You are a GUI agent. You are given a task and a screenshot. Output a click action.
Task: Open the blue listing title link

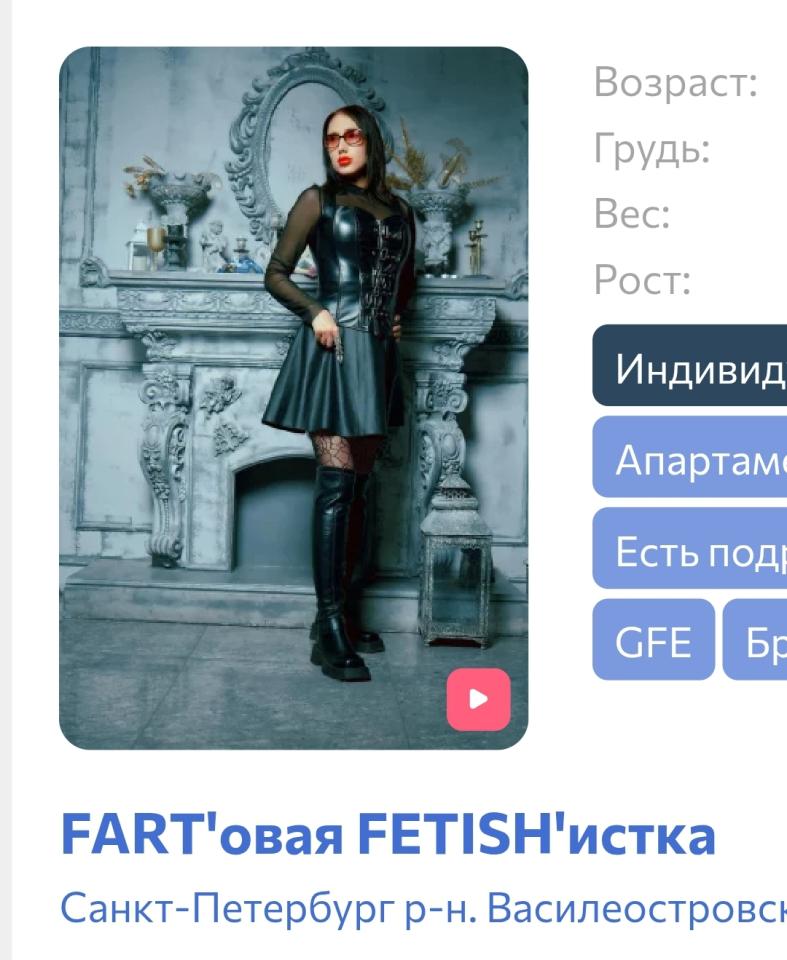[x=388, y=837]
